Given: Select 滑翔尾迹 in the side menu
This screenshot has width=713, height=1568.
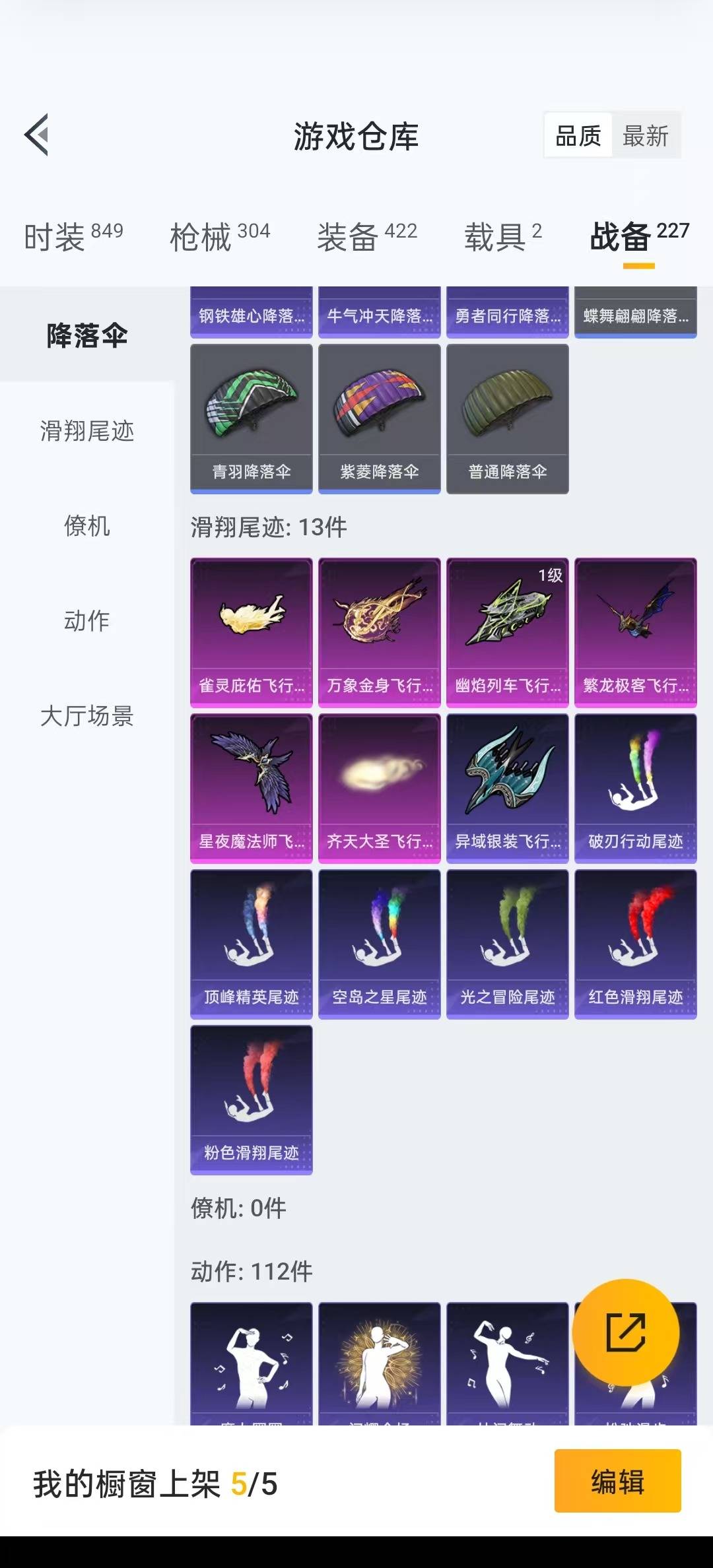Looking at the screenshot, I should tap(86, 431).
